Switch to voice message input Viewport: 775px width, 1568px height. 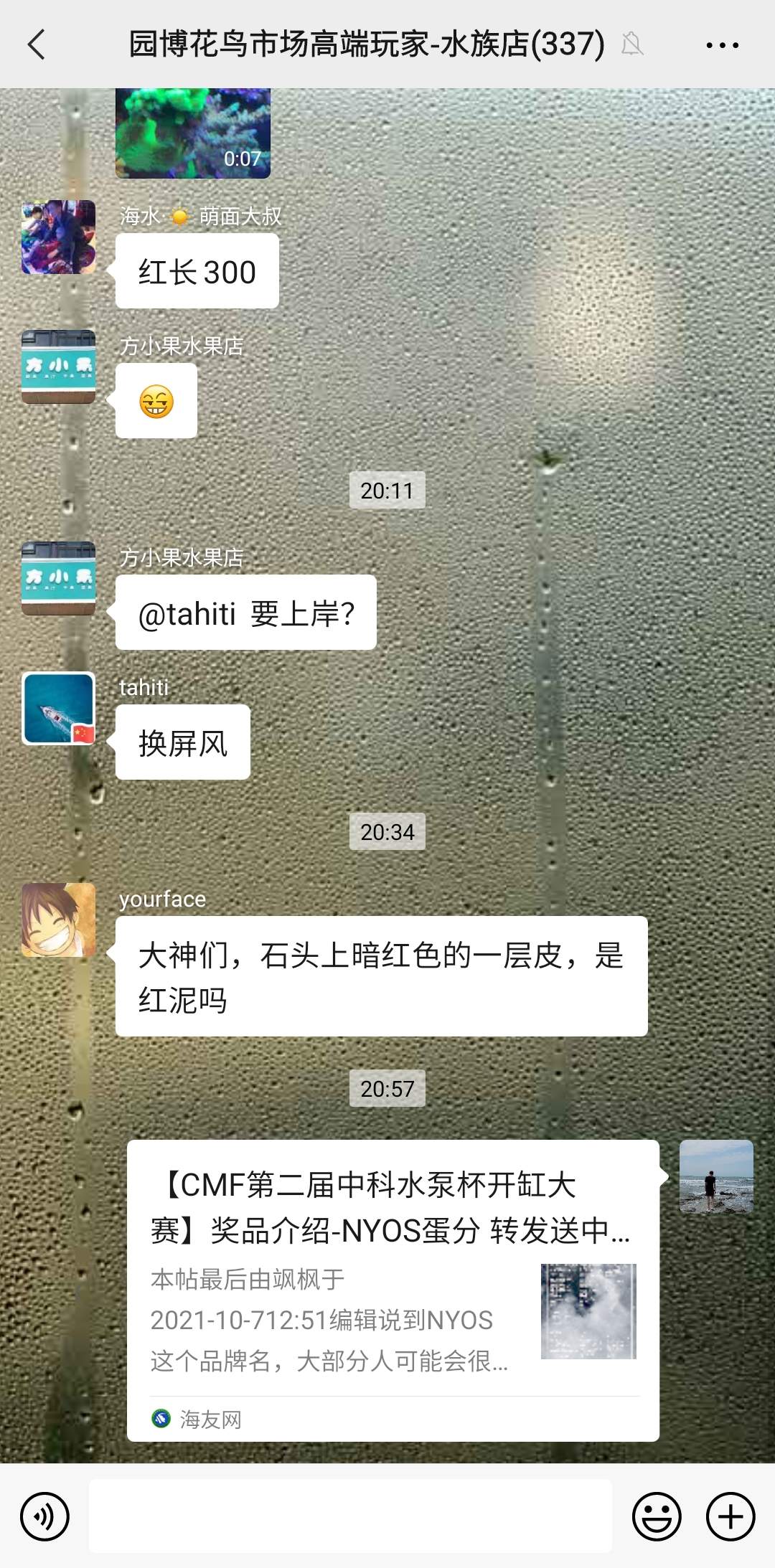click(x=44, y=1516)
